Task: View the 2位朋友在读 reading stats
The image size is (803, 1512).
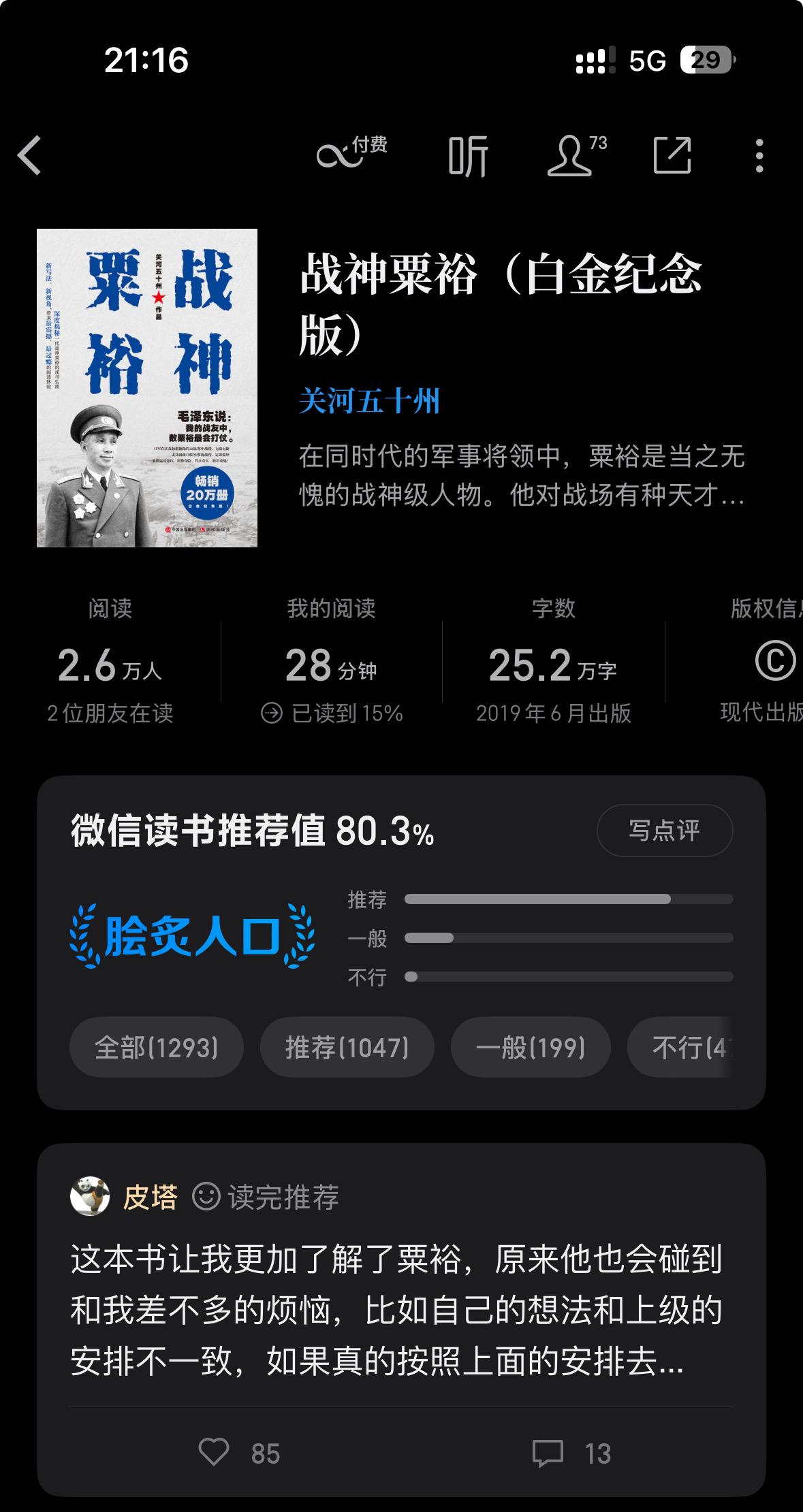Action: [x=110, y=713]
